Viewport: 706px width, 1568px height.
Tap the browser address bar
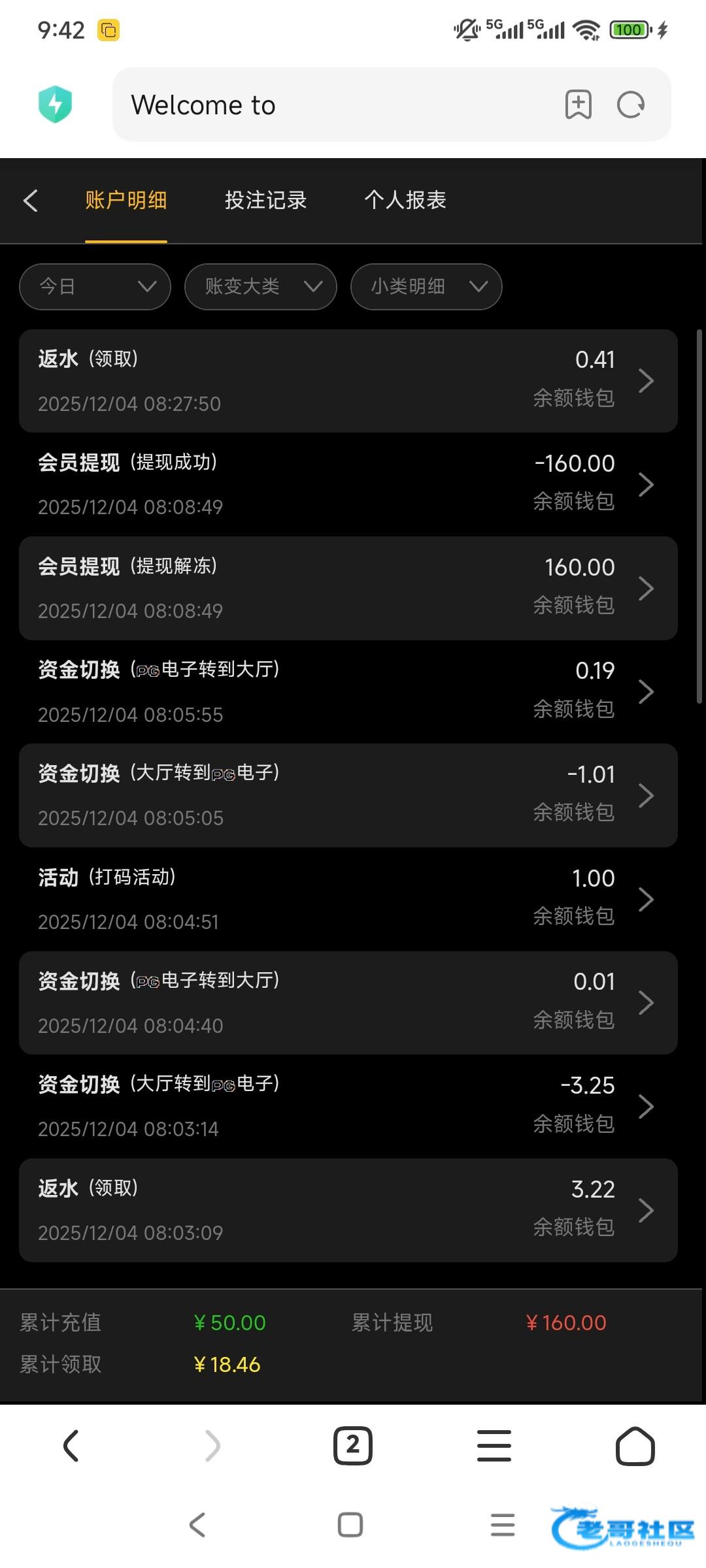pos(327,105)
